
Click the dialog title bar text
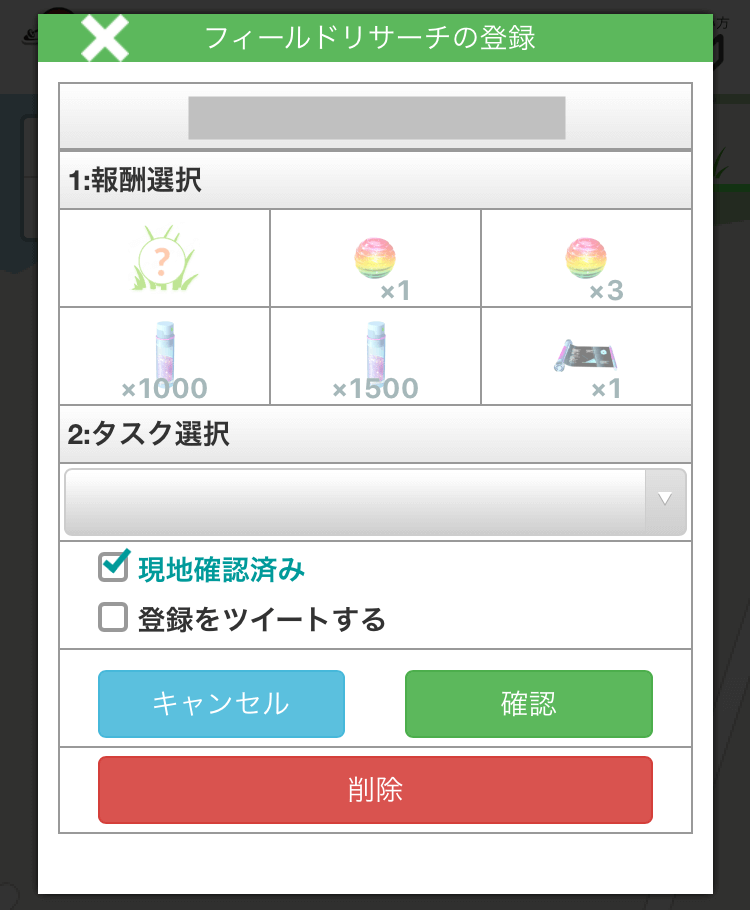(374, 37)
